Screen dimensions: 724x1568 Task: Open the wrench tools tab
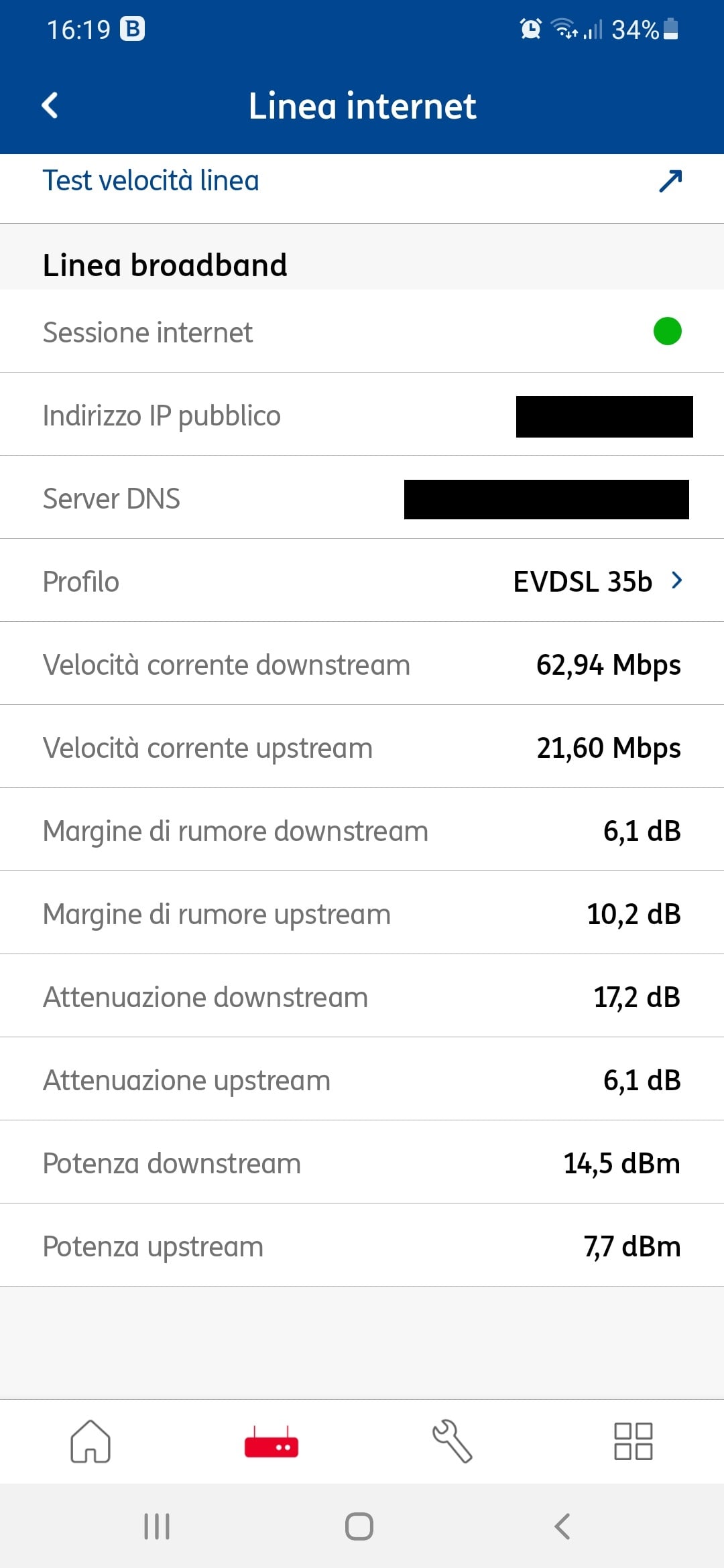click(x=452, y=1441)
